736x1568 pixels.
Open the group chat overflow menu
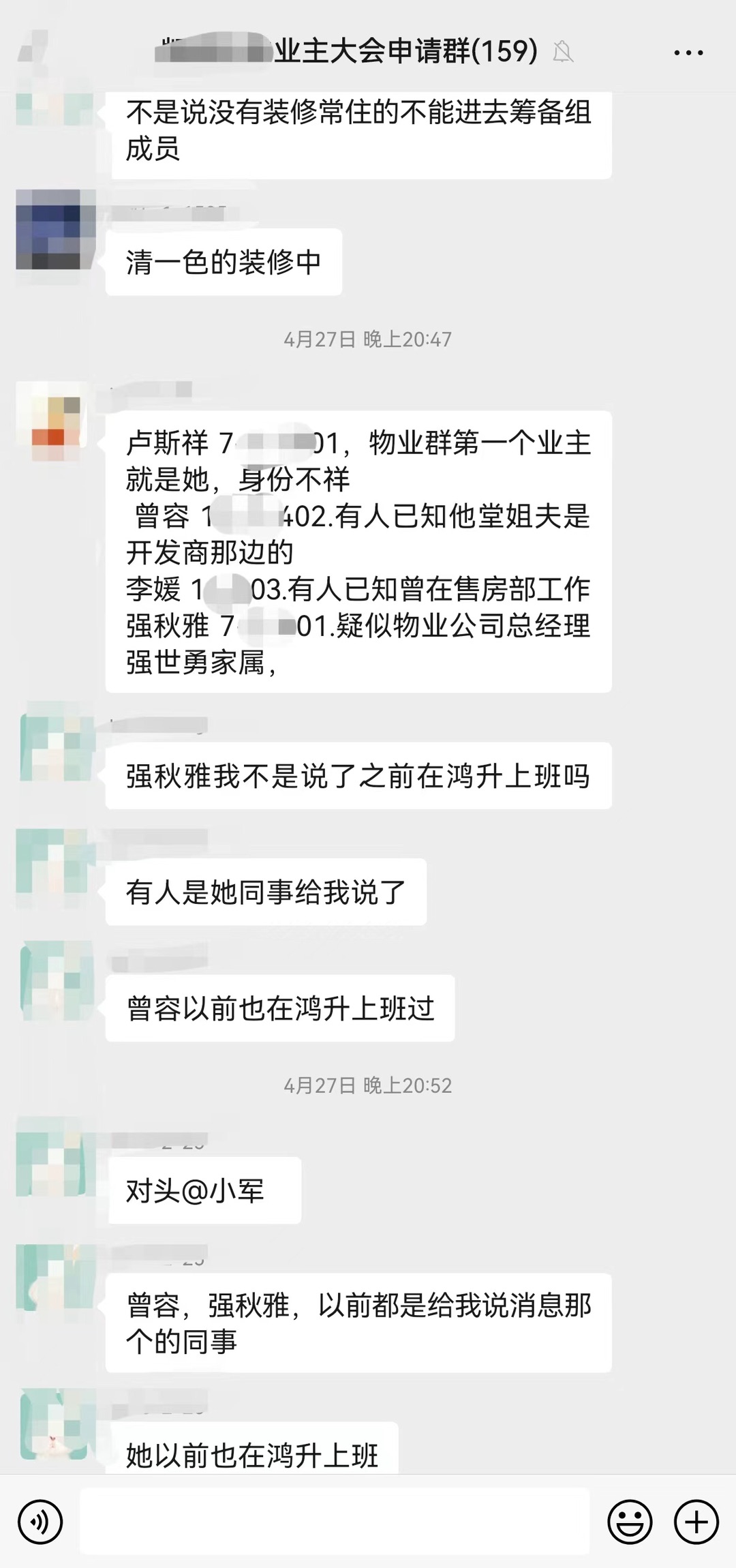pyautogui.click(x=688, y=52)
